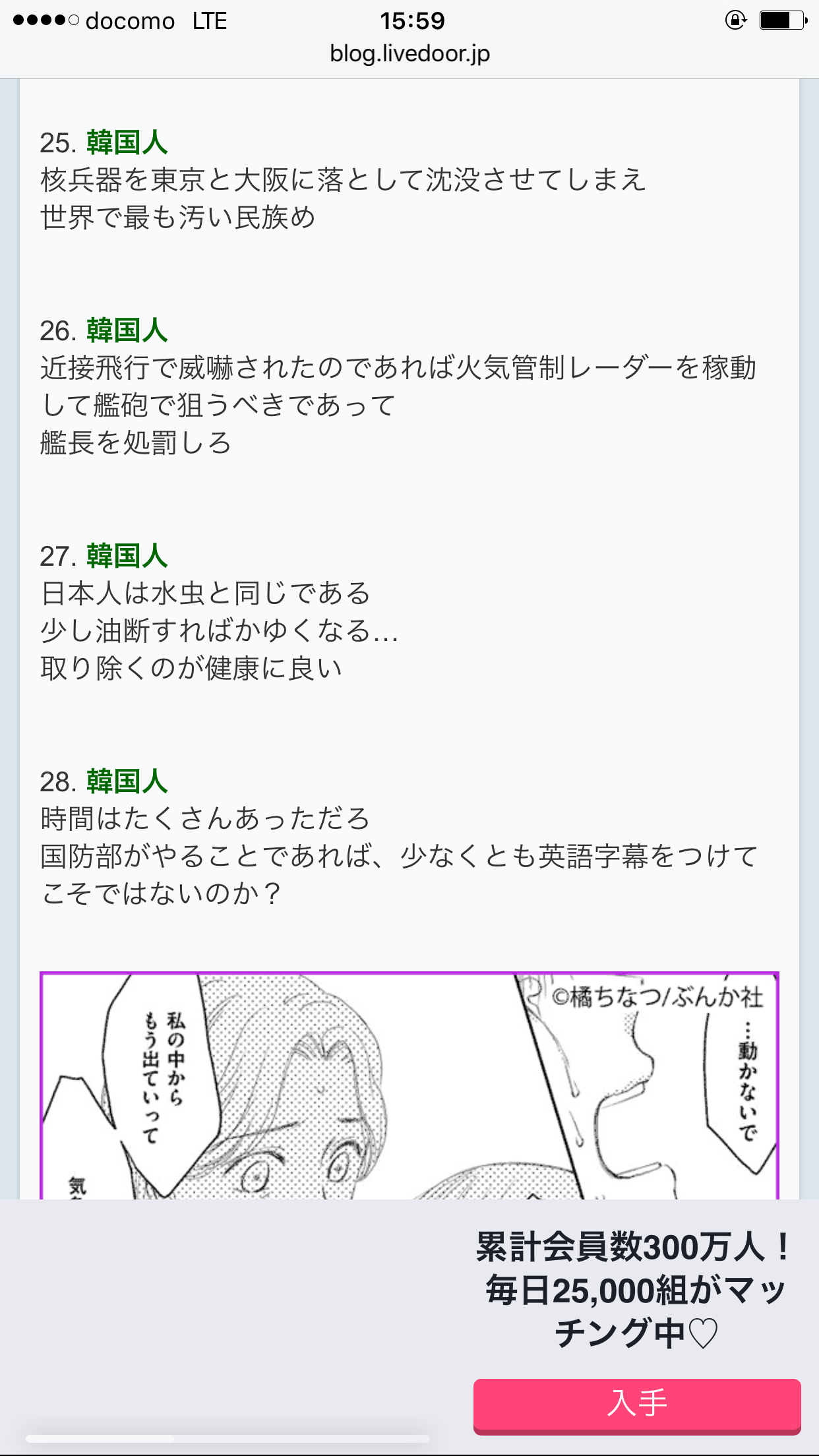Tap the blog.livedoor.jp address bar
The height and width of the screenshot is (1456, 819).
(x=409, y=54)
